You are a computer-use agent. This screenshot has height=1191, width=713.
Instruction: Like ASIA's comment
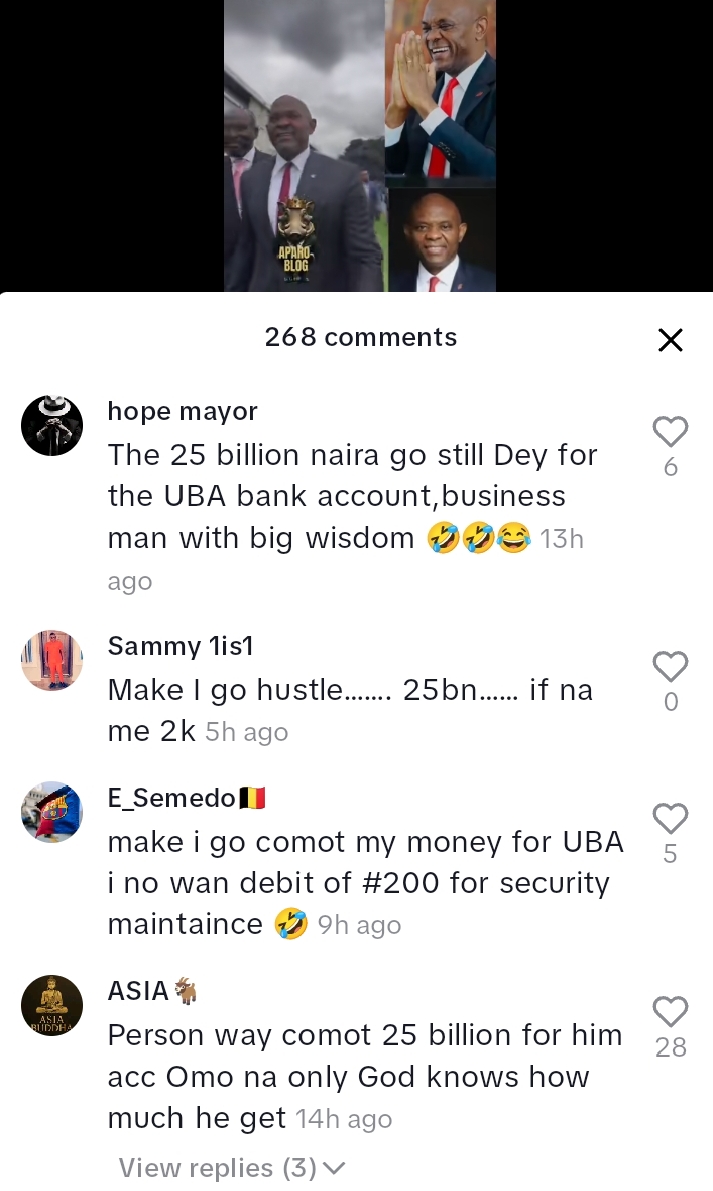(x=670, y=1013)
